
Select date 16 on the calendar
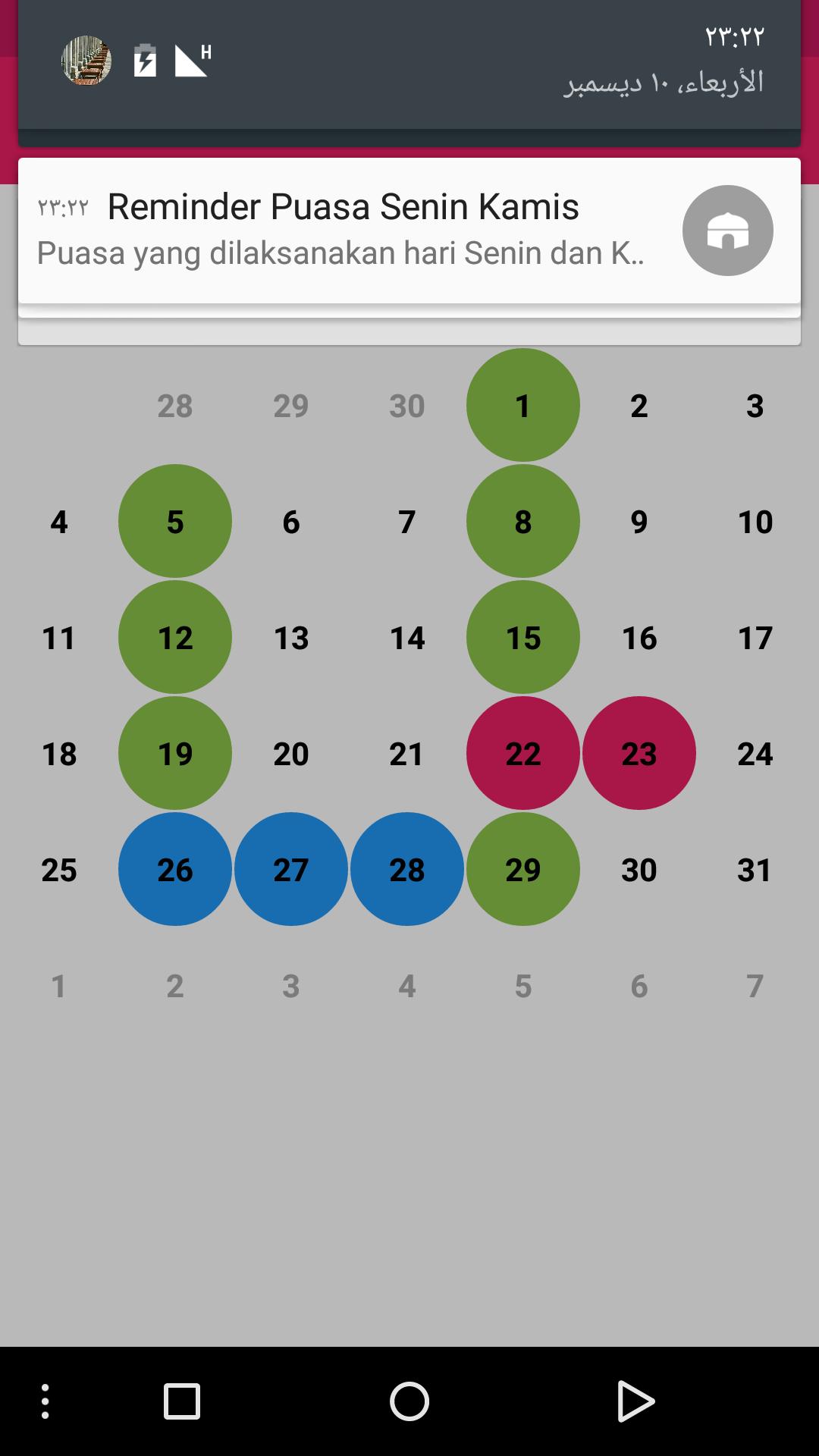coord(639,638)
